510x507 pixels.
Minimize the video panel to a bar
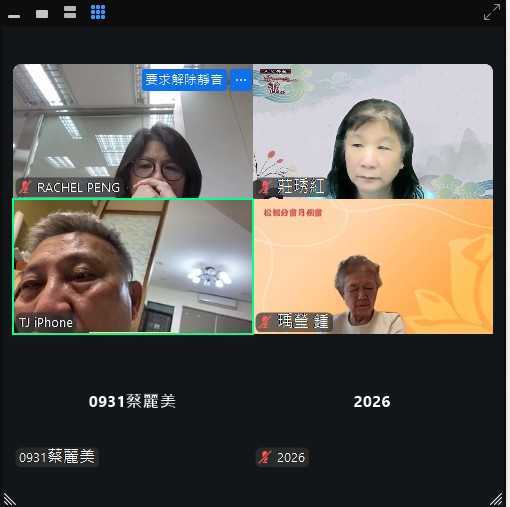tap(14, 16)
